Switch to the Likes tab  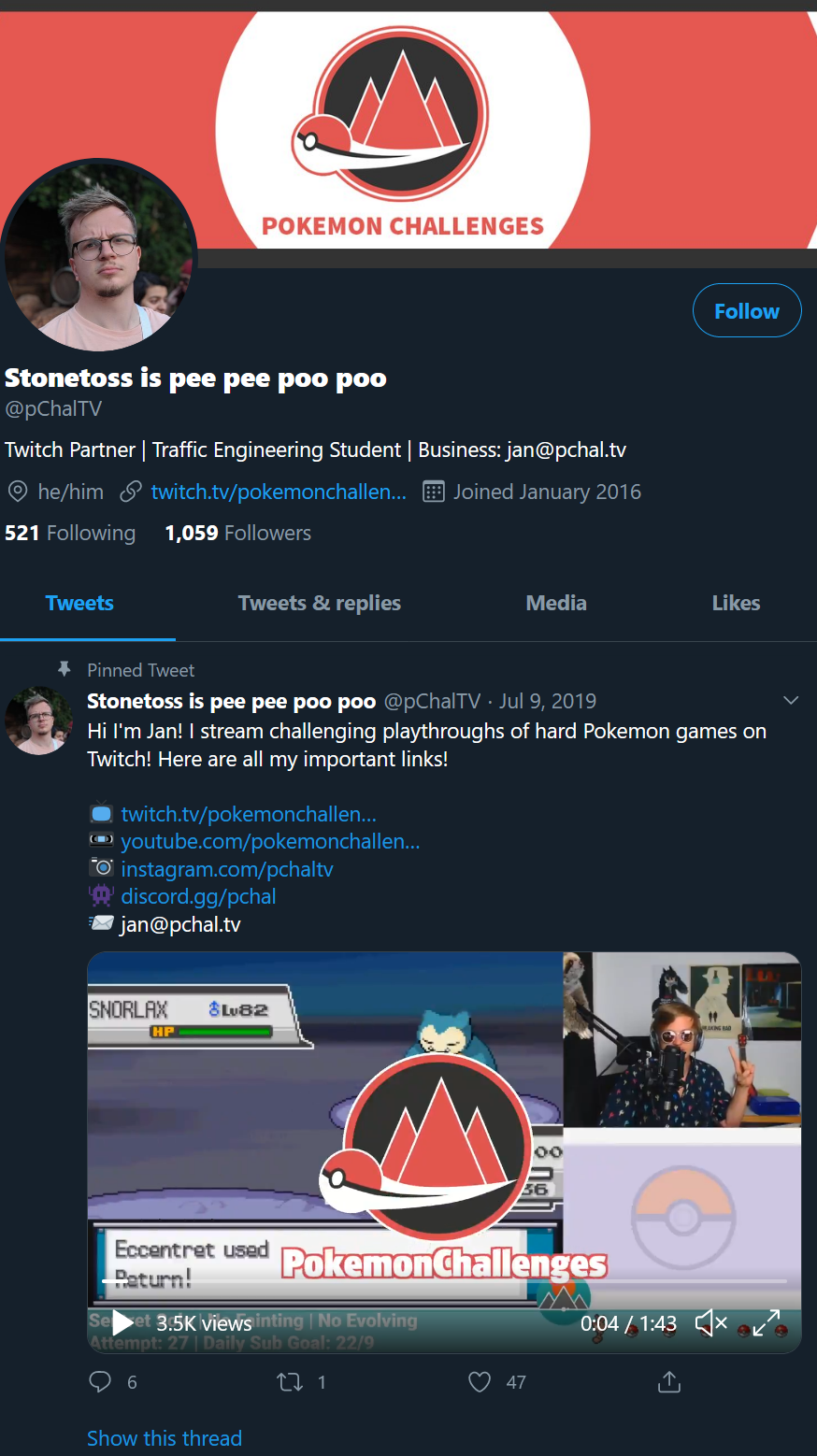click(736, 603)
